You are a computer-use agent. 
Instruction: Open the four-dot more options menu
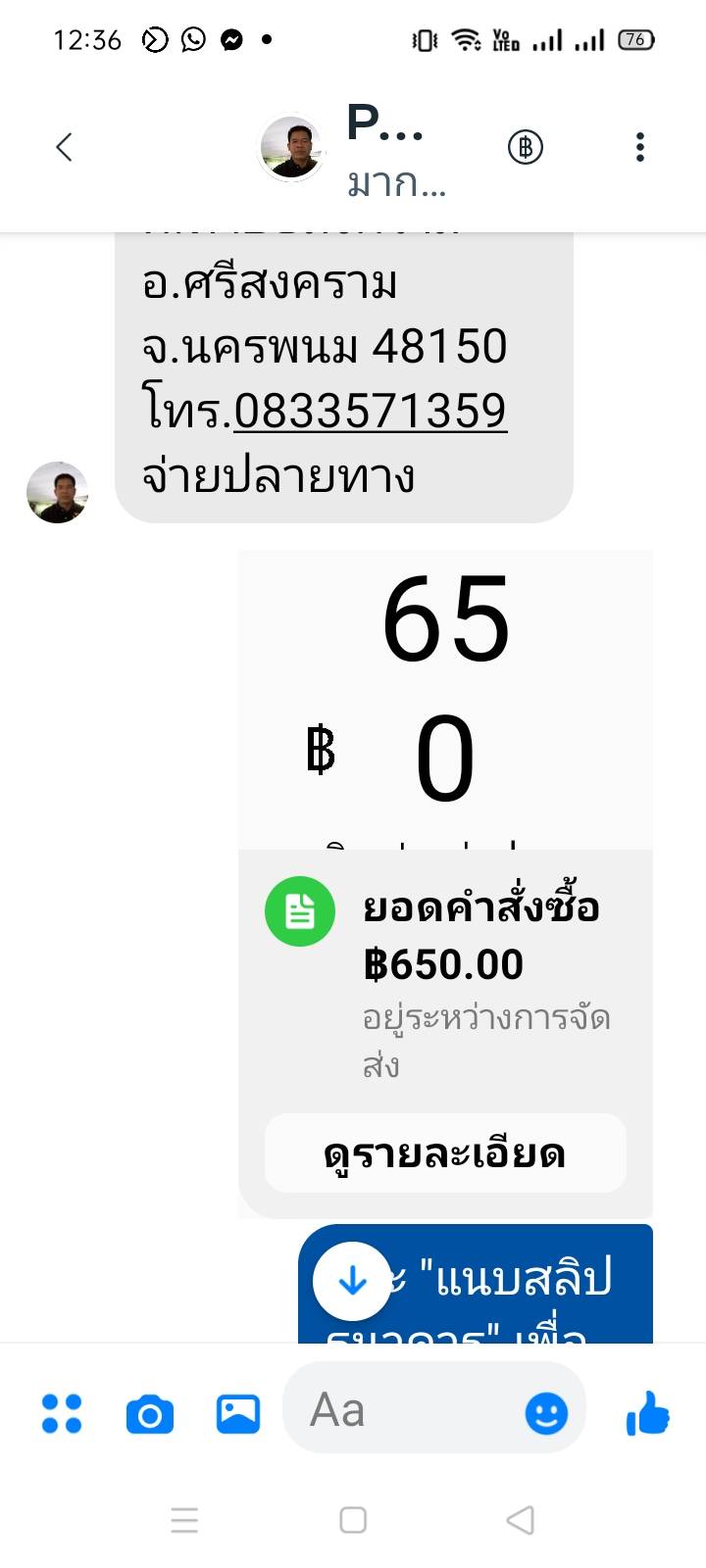coord(62,1413)
